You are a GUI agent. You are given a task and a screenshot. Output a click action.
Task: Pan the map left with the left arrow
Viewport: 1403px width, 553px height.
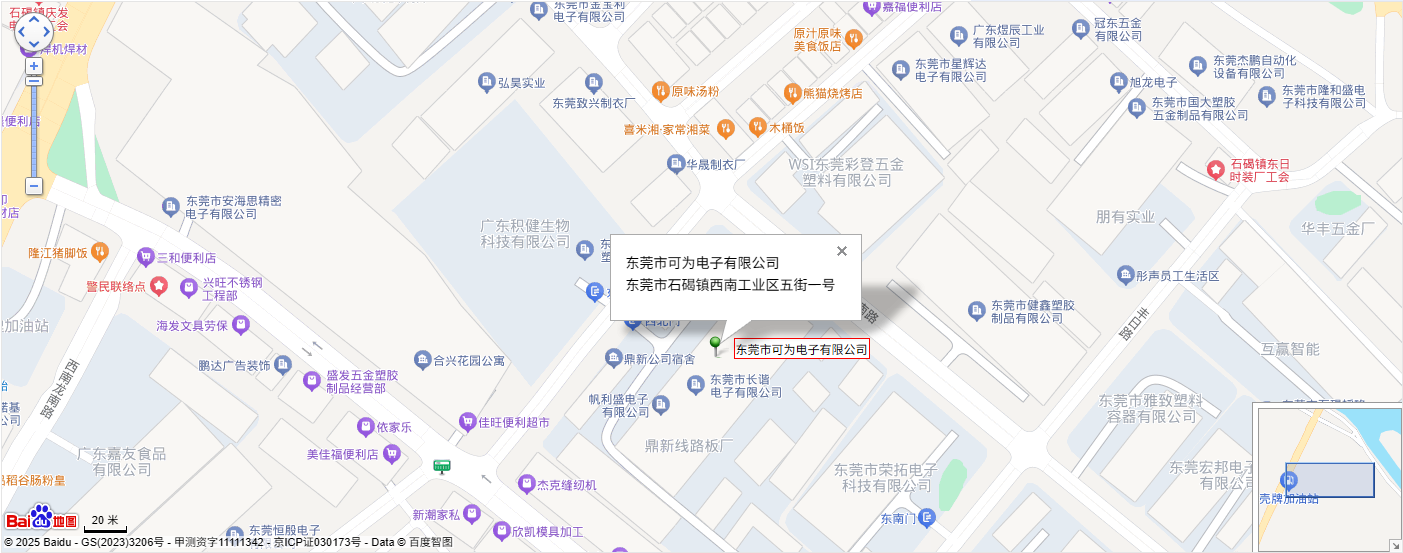tap(20, 32)
